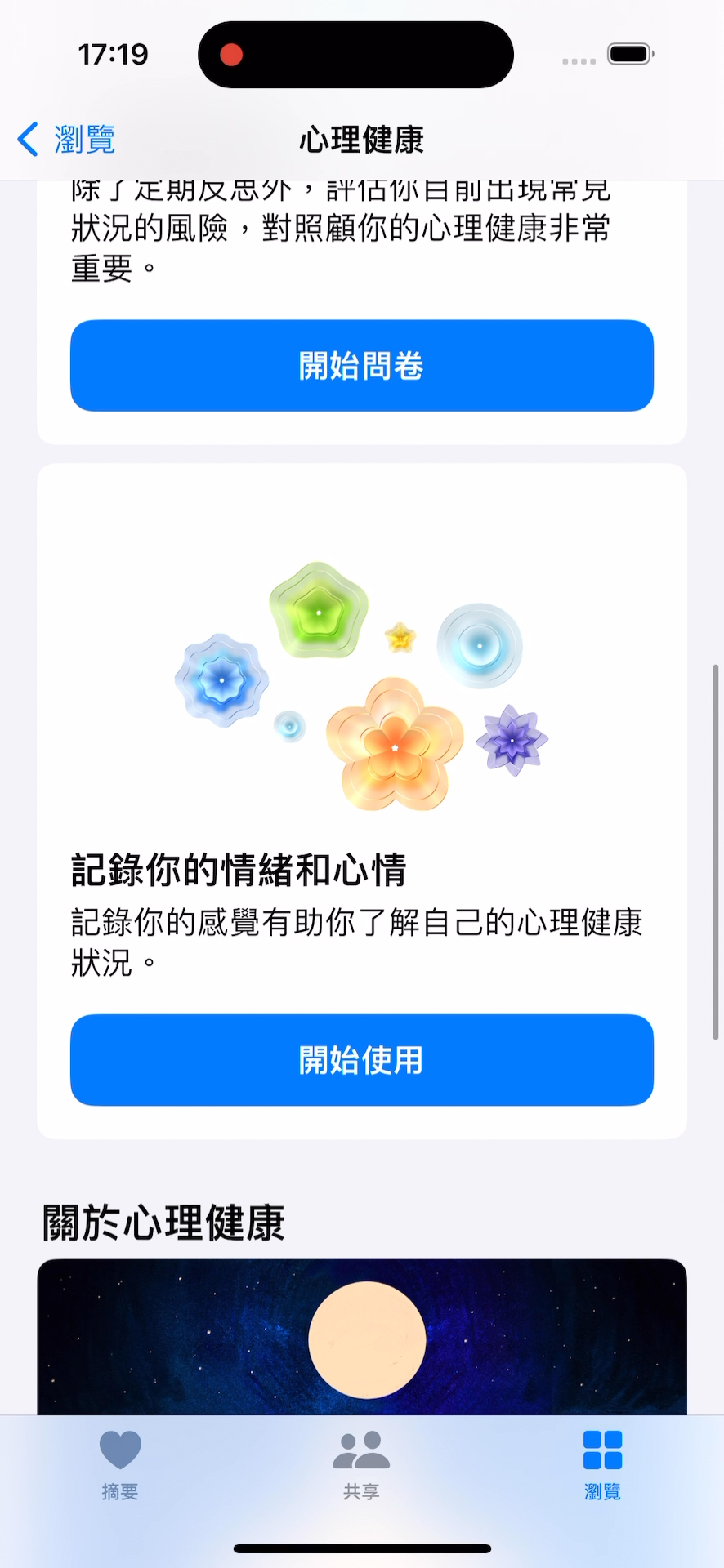This screenshot has height=1568, width=724.
Task: Tap the 開始問卷 button
Action: tap(361, 366)
